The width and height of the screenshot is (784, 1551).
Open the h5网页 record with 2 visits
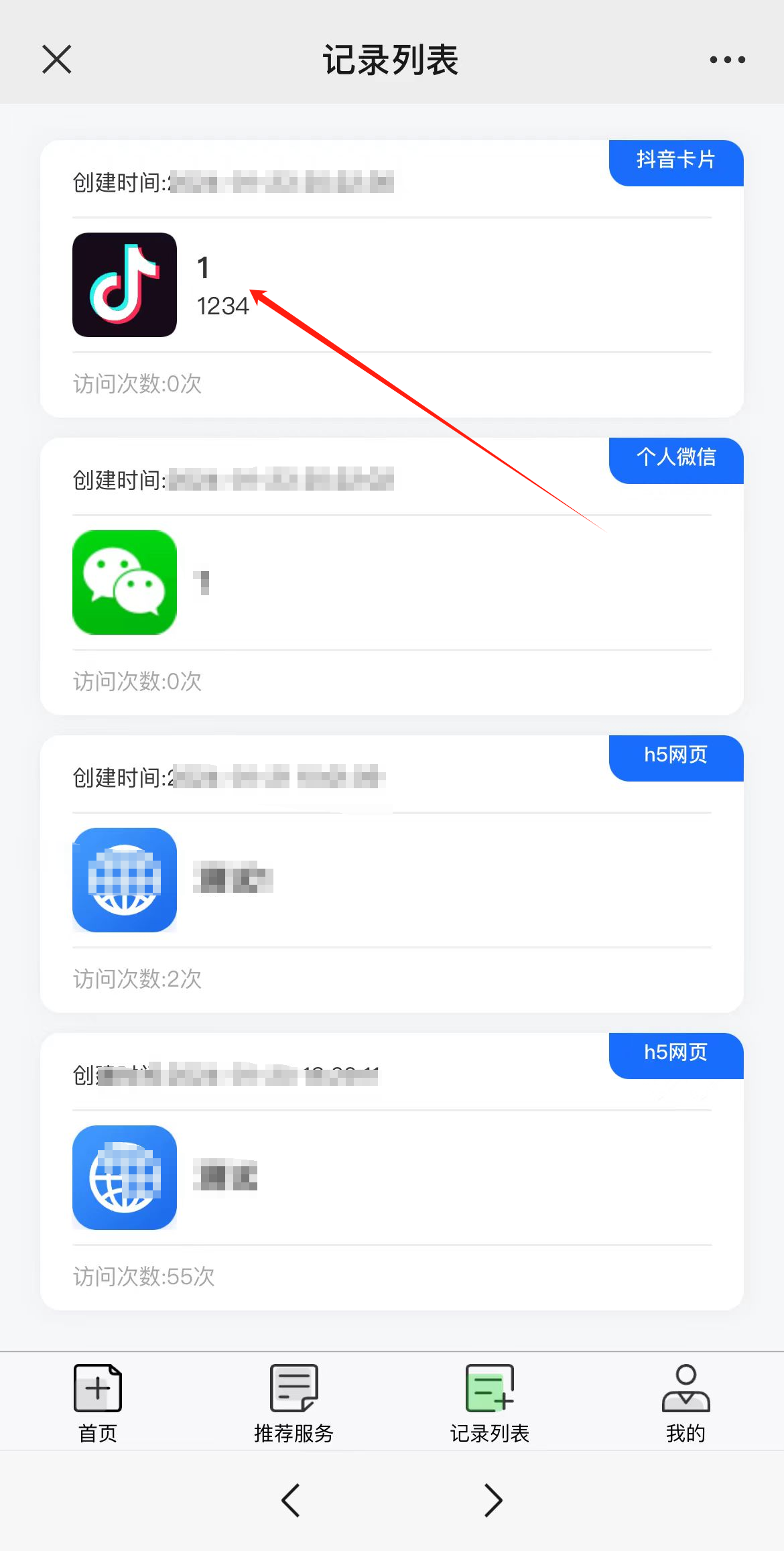pyautogui.click(x=391, y=879)
